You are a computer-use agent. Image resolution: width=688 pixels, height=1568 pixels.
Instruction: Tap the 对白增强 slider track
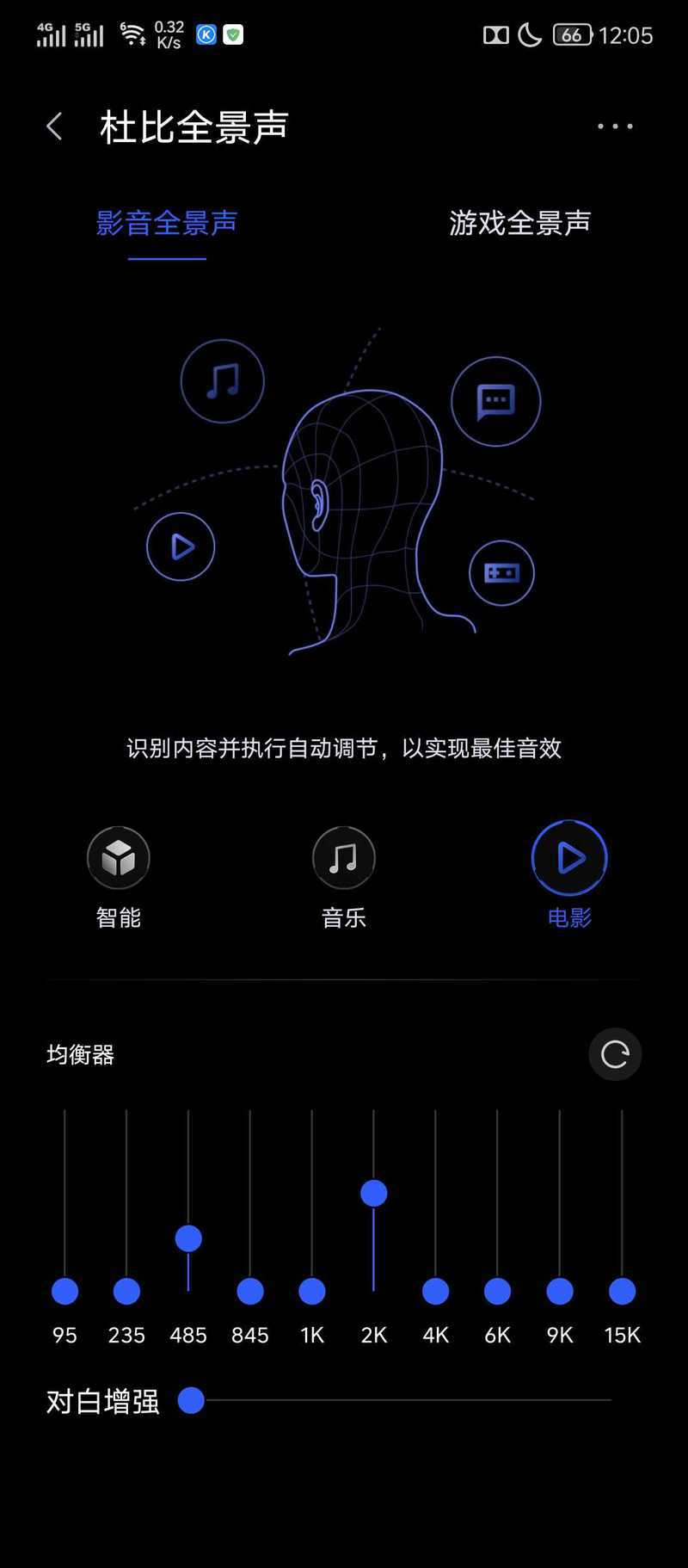[x=395, y=1400]
